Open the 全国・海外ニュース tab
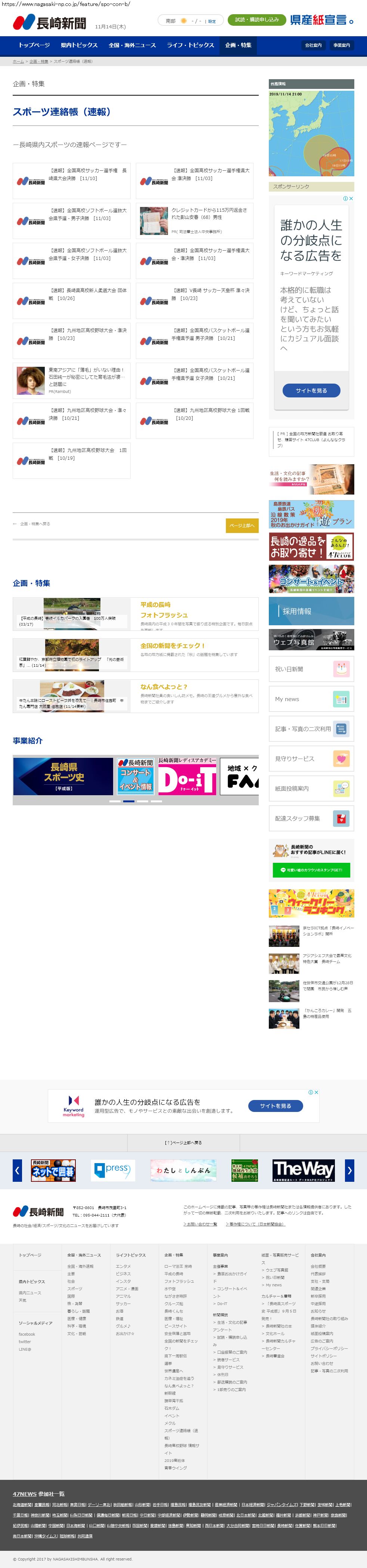The image size is (367, 1568). [132, 45]
